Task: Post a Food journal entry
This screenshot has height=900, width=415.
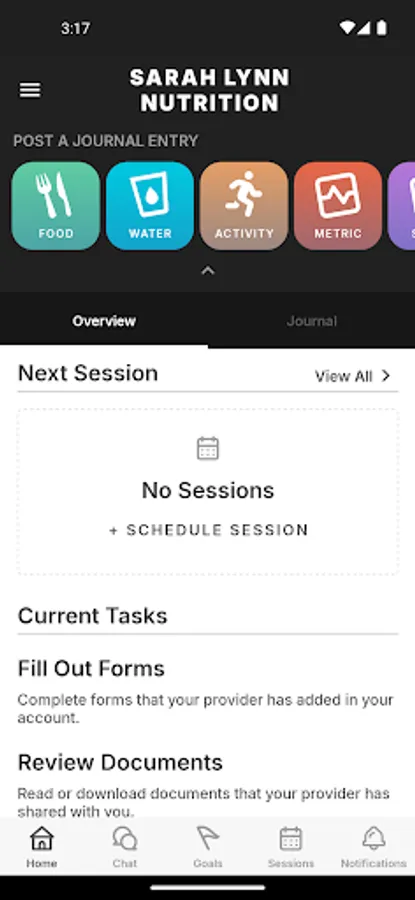Action: tap(56, 206)
